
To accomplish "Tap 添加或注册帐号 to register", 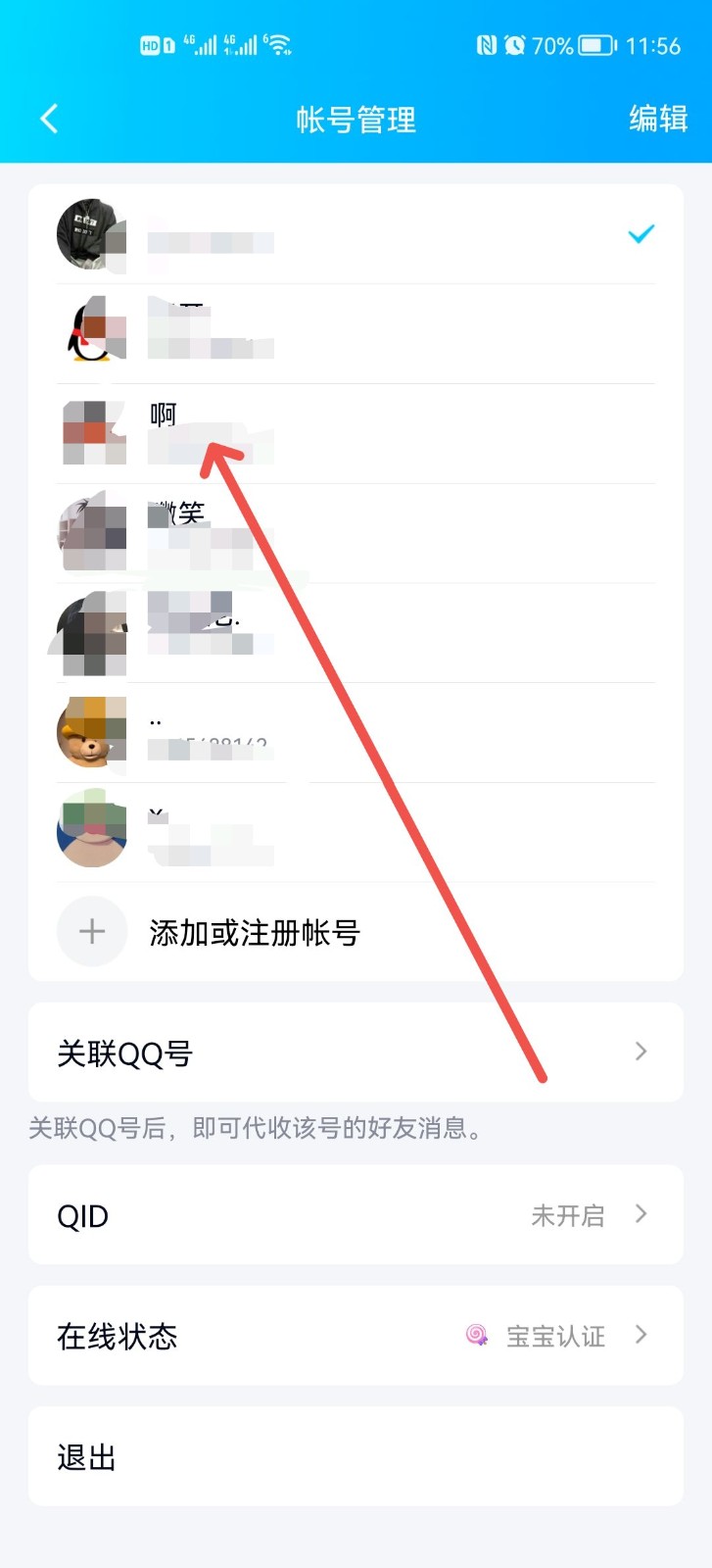I will tap(255, 932).
